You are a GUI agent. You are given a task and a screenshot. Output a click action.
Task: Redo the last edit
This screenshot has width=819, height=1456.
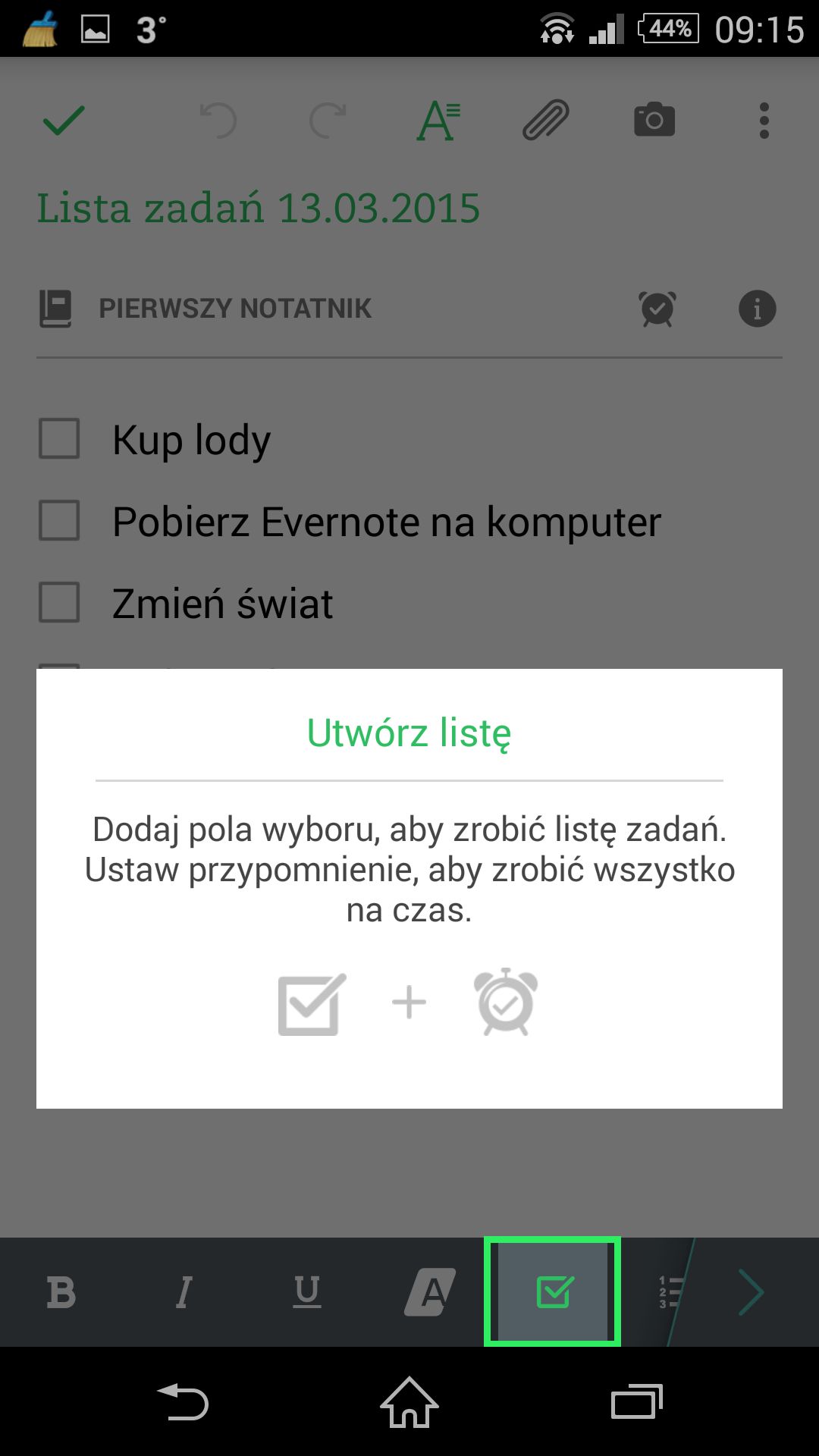(x=328, y=121)
